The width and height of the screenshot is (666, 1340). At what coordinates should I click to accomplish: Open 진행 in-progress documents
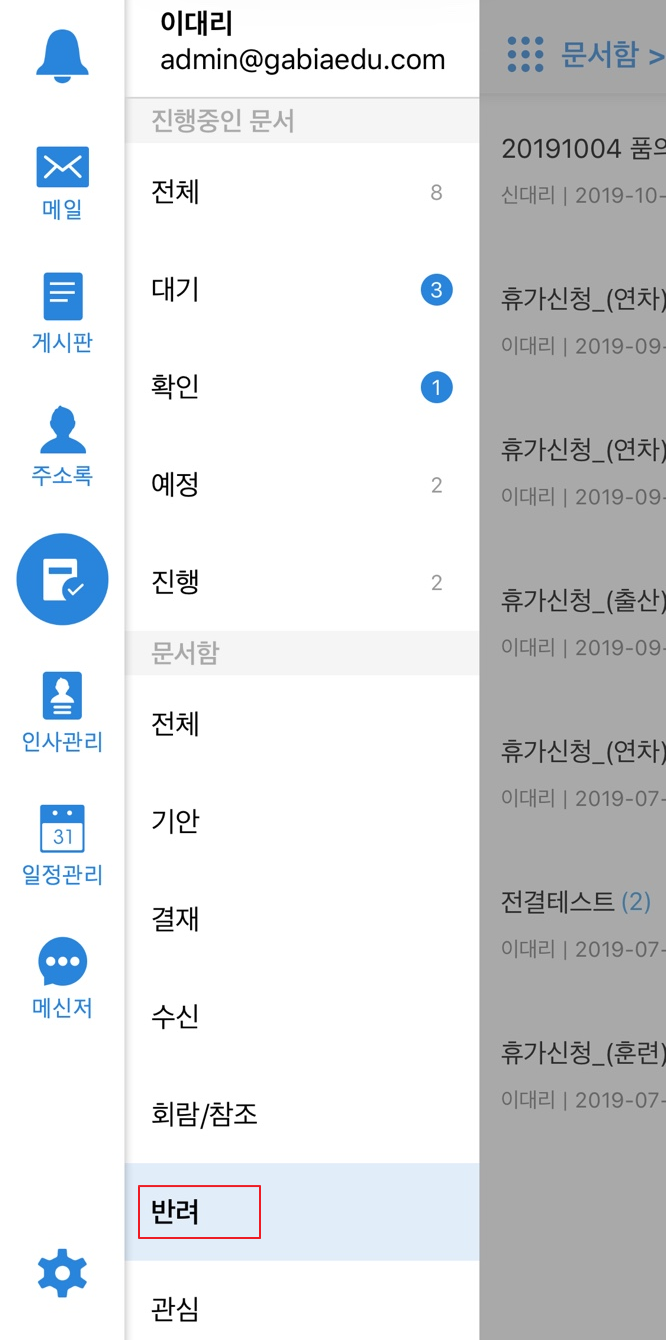300,582
